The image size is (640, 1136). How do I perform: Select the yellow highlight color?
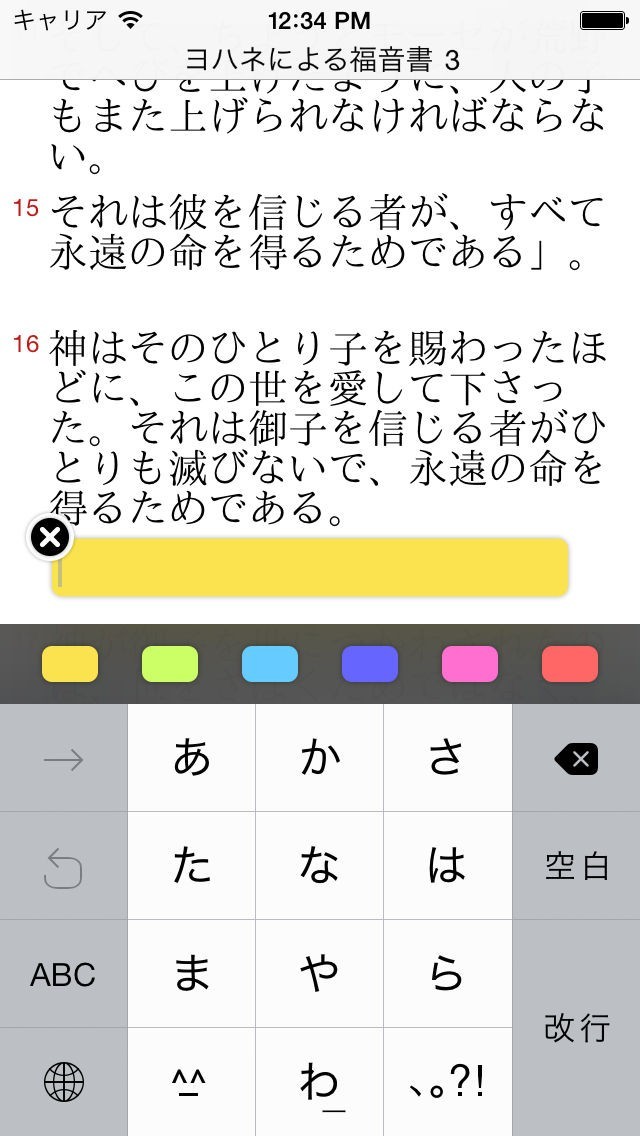[x=70, y=664]
